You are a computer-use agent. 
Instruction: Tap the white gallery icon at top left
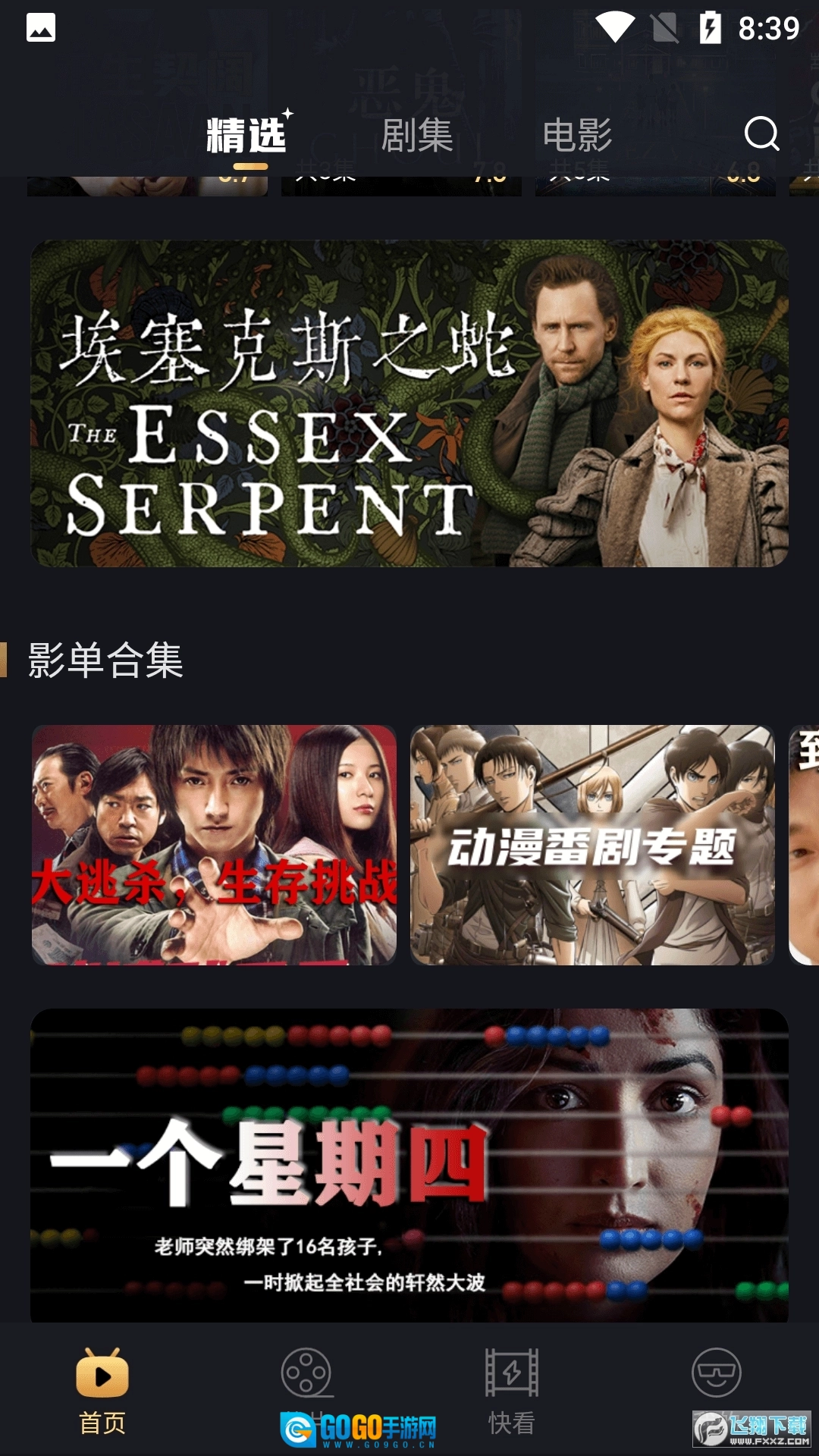click(39, 29)
